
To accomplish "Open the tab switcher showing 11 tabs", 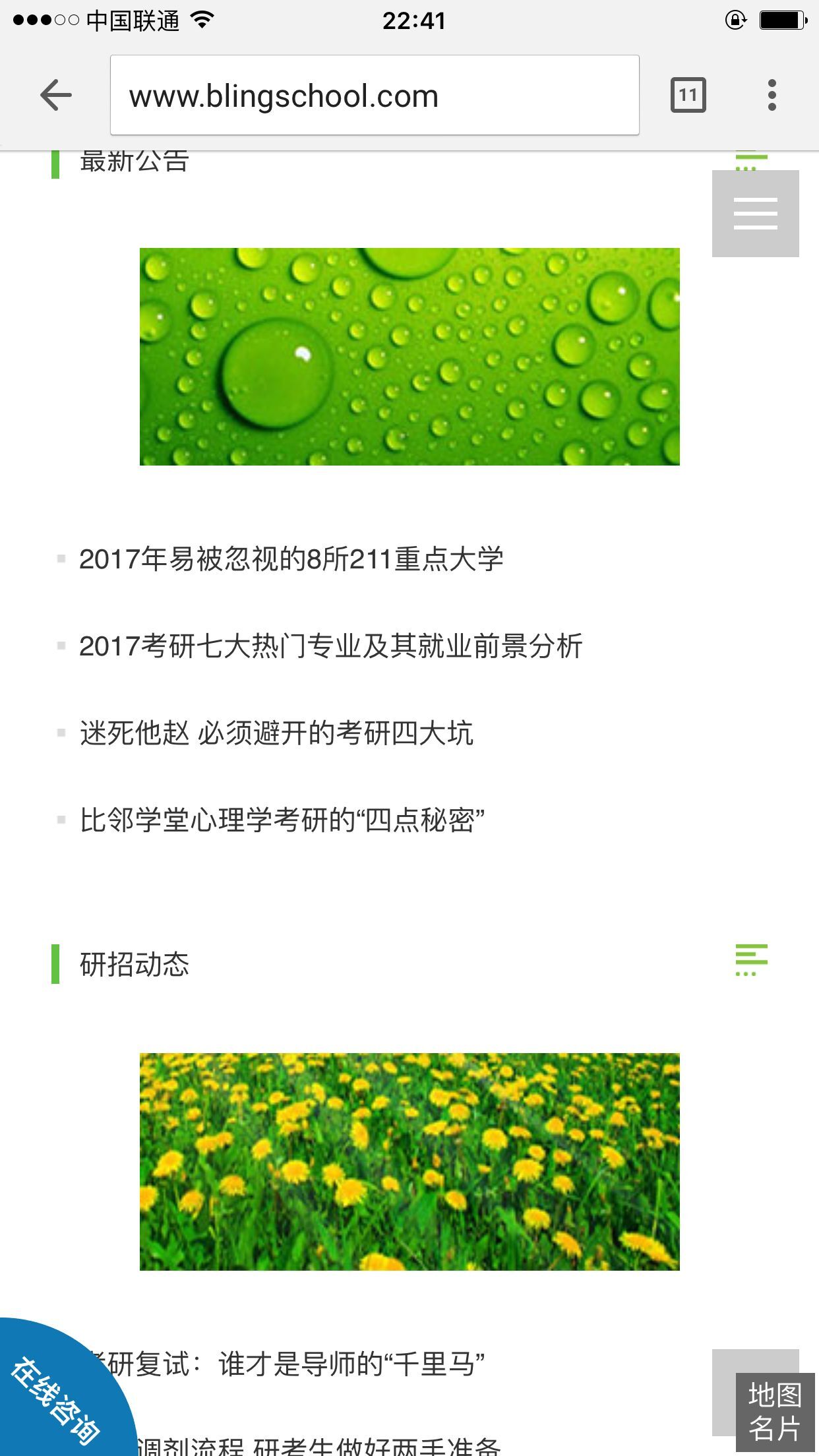I will tap(688, 96).
